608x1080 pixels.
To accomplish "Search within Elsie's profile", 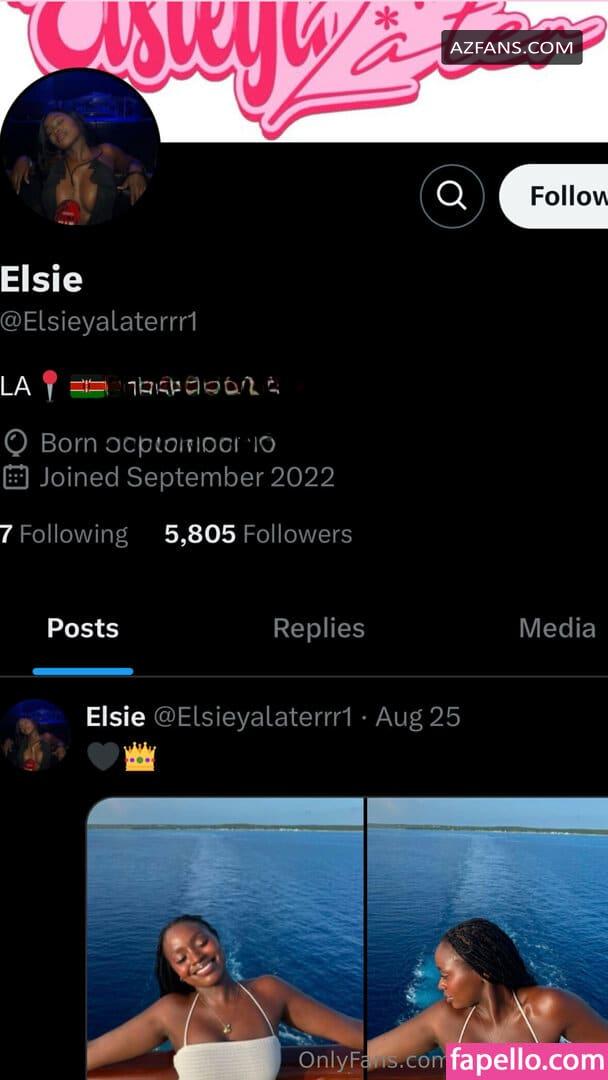I will click(x=452, y=196).
